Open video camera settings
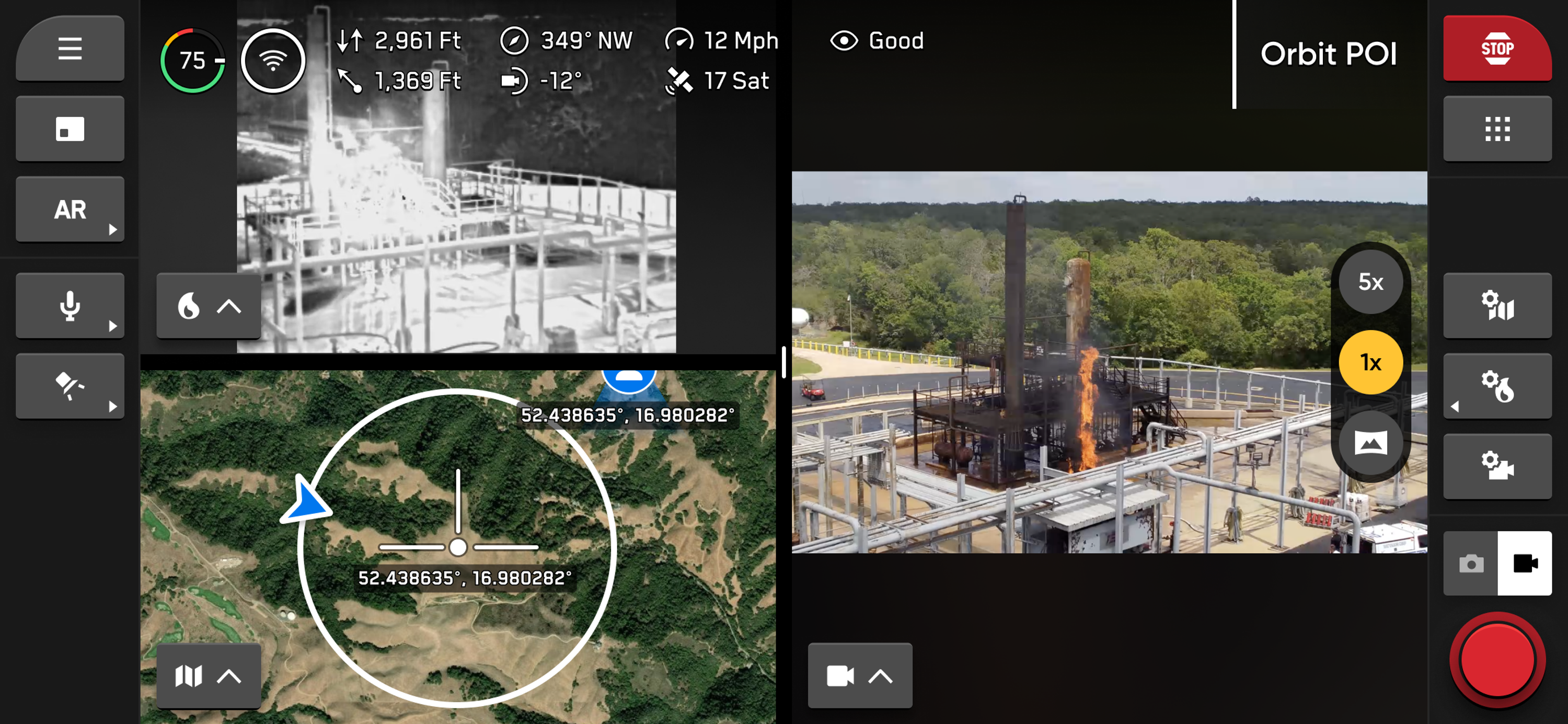 (1497, 466)
